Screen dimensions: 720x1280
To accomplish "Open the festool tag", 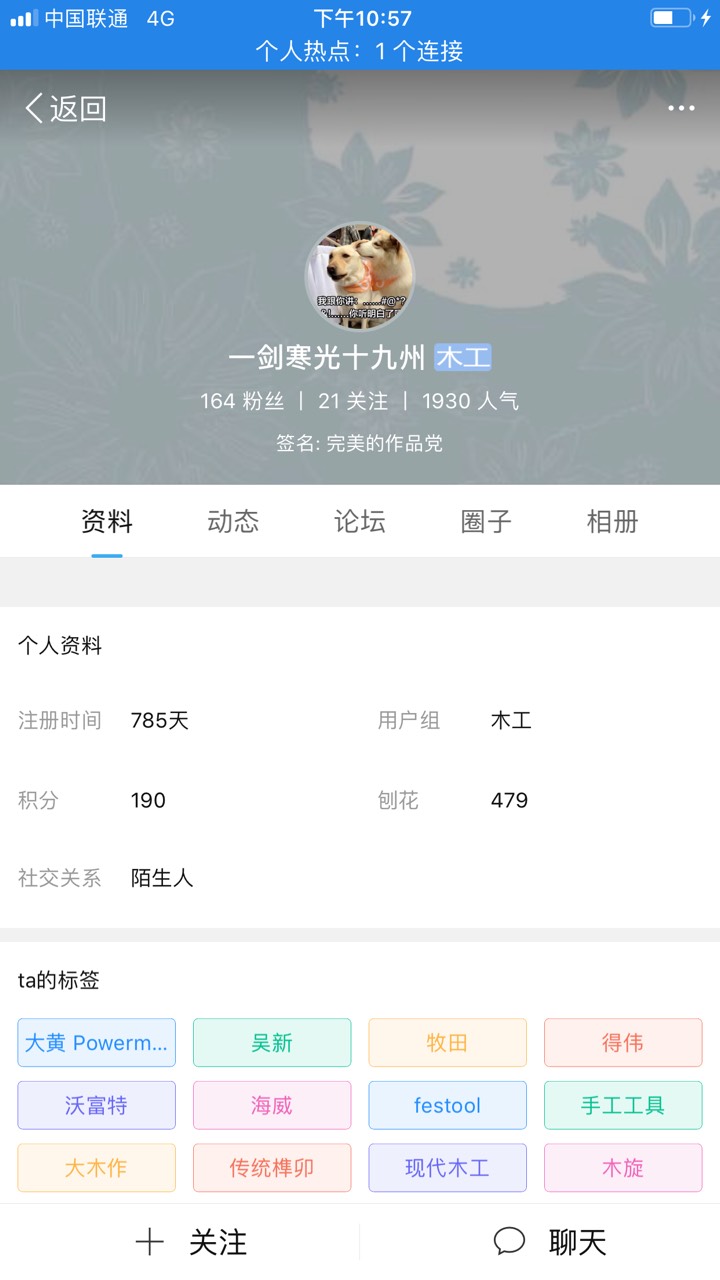I will 447,1105.
